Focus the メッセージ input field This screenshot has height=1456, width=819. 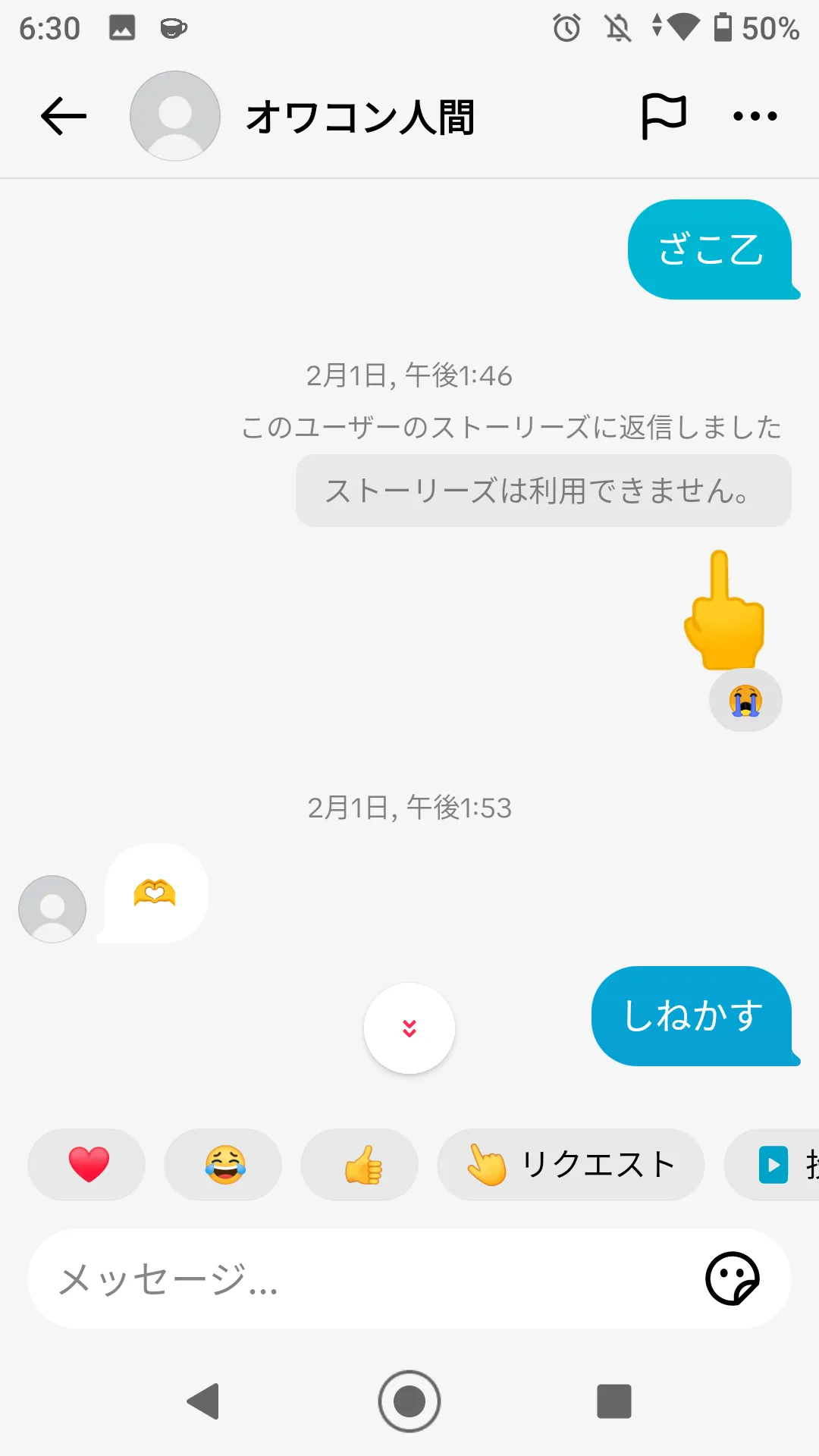[x=364, y=1279]
